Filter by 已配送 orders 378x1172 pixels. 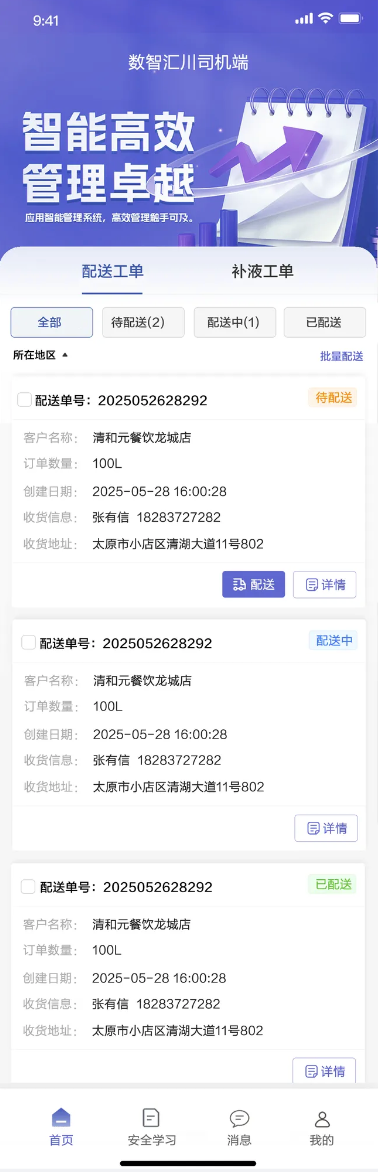[x=324, y=322]
